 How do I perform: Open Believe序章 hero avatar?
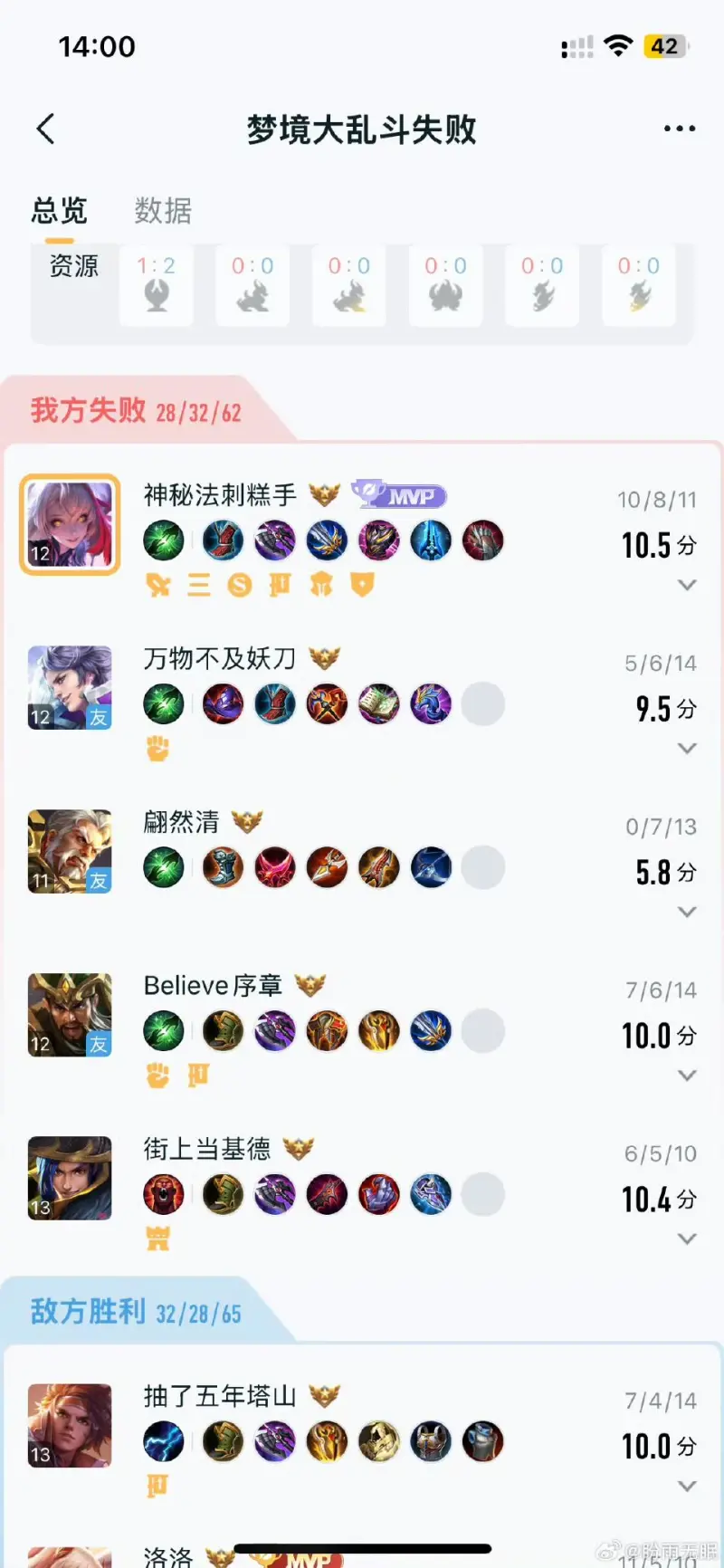click(70, 1015)
